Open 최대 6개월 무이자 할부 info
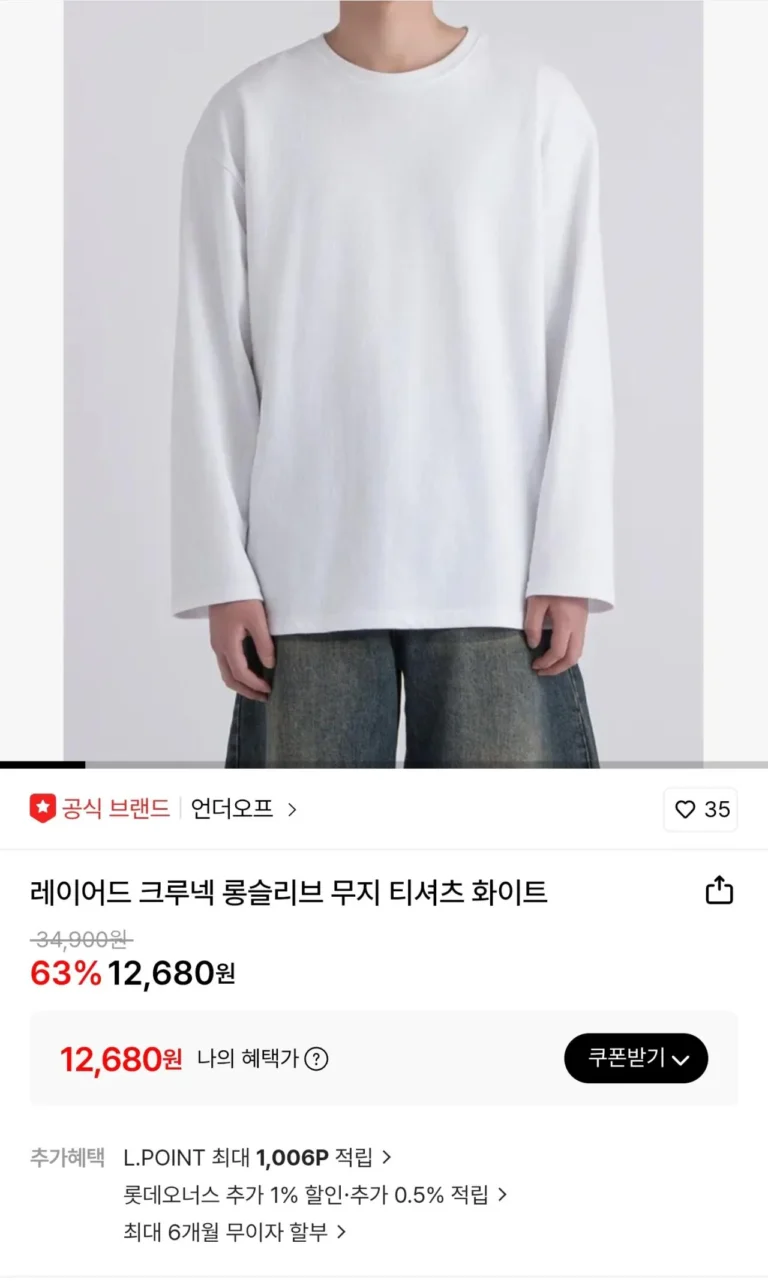The image size is (768, 1285). tap(234, 1232)
